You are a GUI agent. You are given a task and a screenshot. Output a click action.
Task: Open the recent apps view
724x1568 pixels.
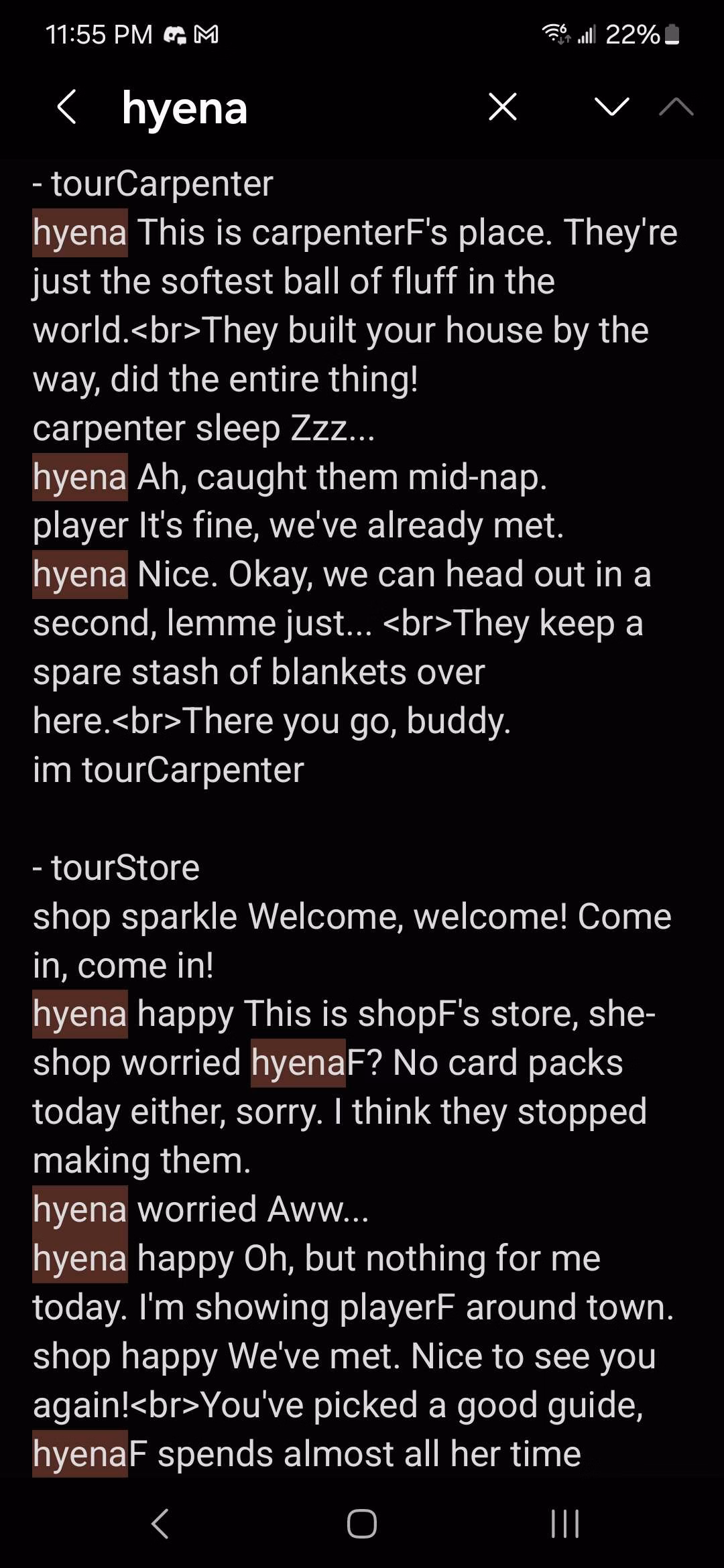(564, 1524)
